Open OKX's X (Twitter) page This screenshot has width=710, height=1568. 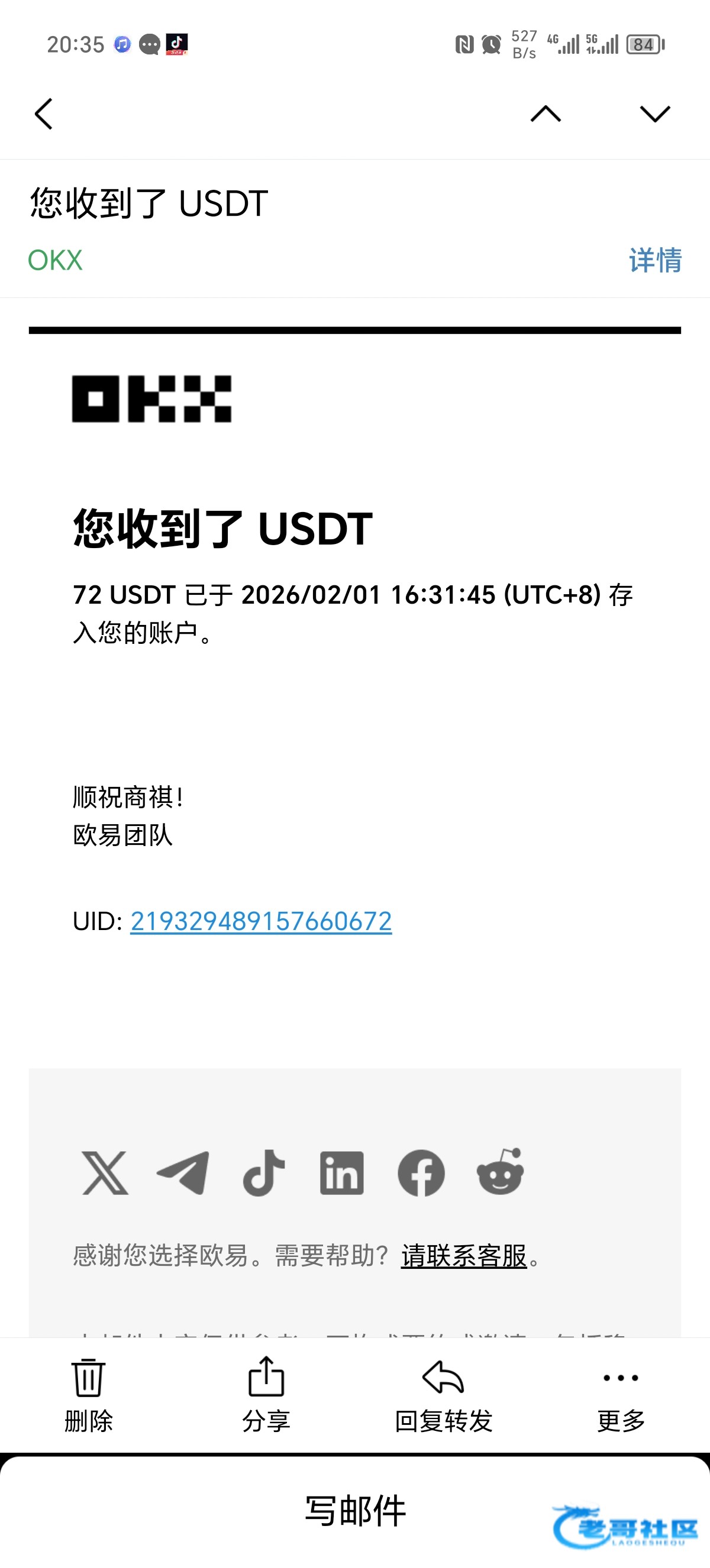pos(105,1172)
